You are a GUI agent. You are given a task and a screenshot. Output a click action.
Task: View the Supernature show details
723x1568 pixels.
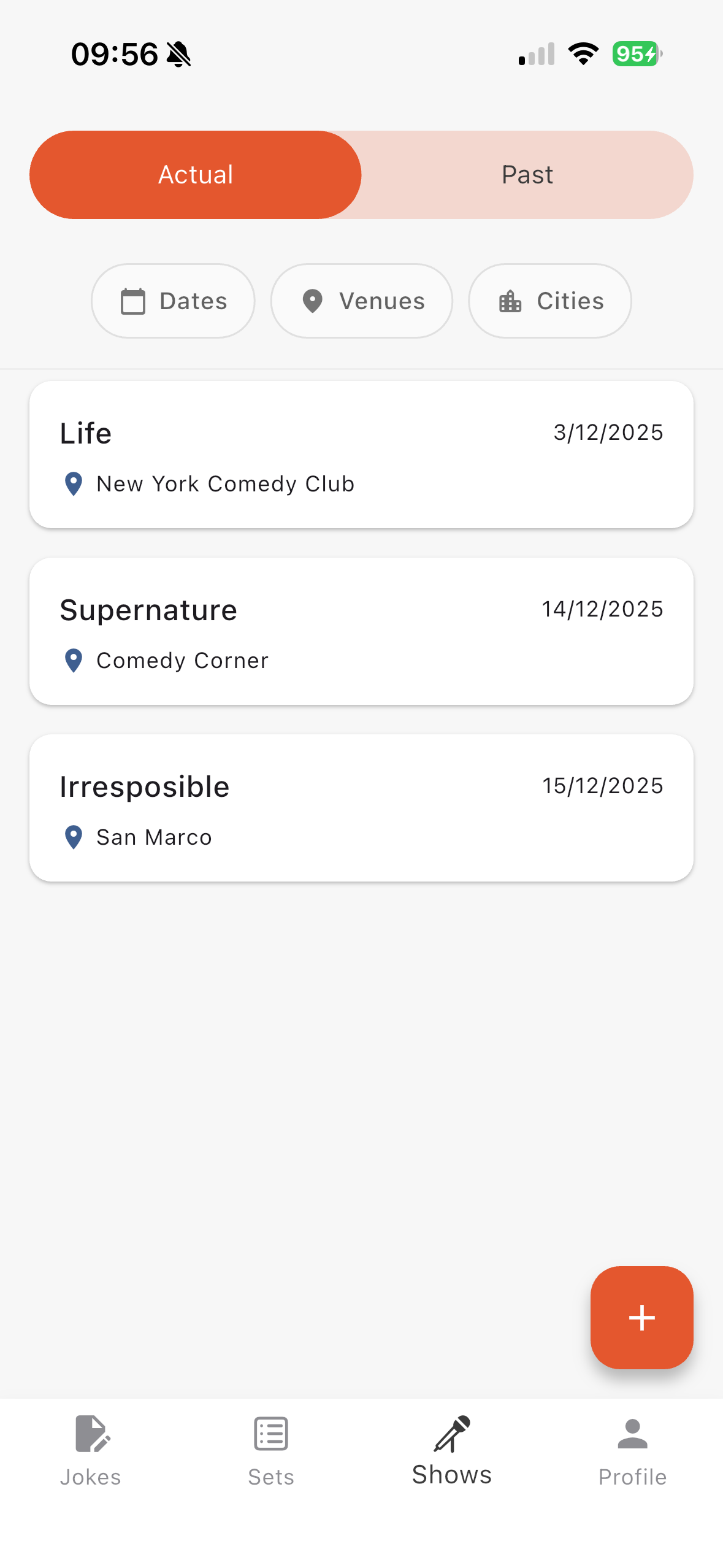point(361,631)
